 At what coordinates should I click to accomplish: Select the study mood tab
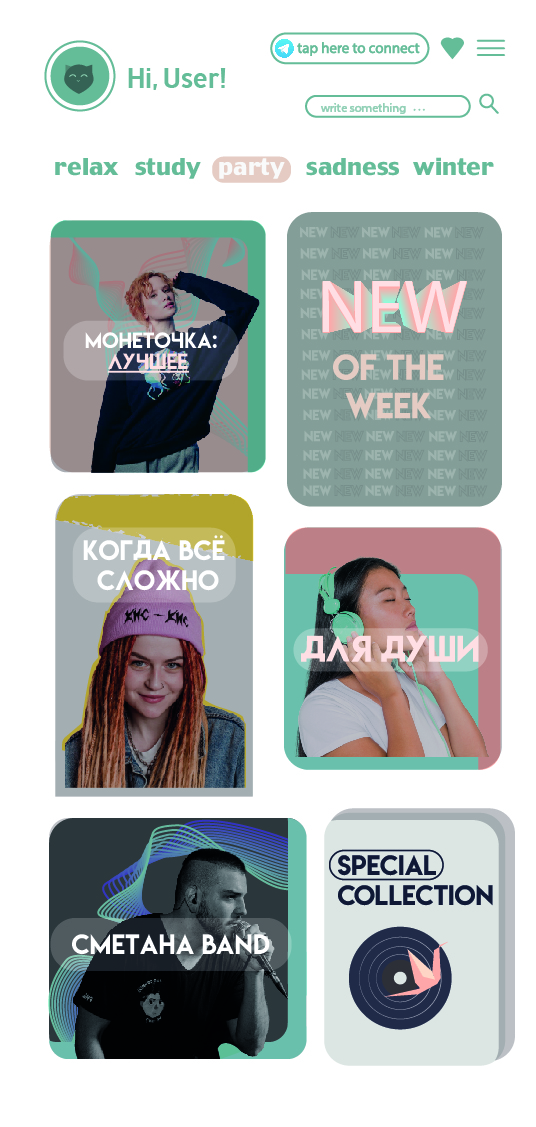167,167
